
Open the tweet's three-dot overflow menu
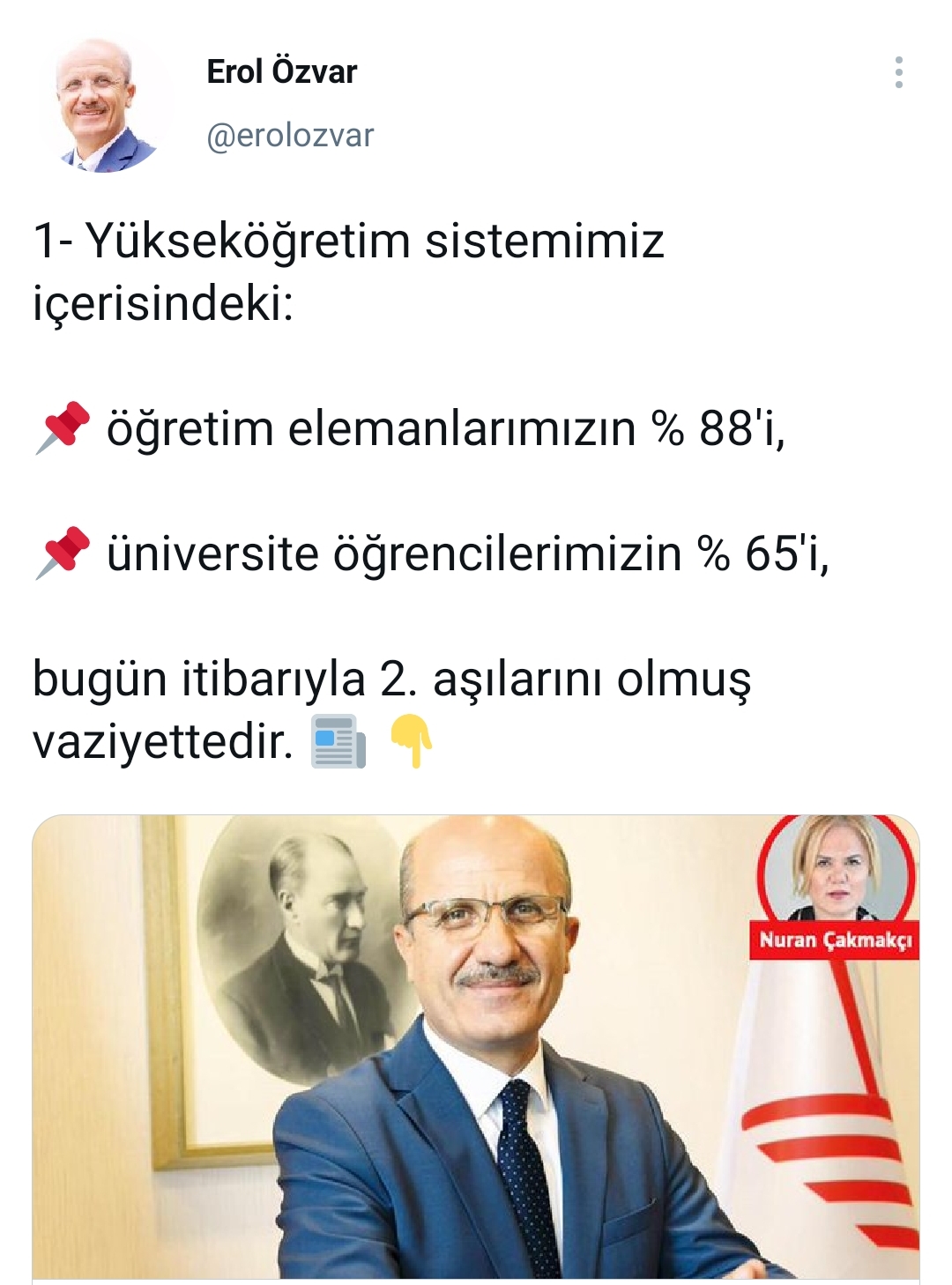[x=898, y=72]
